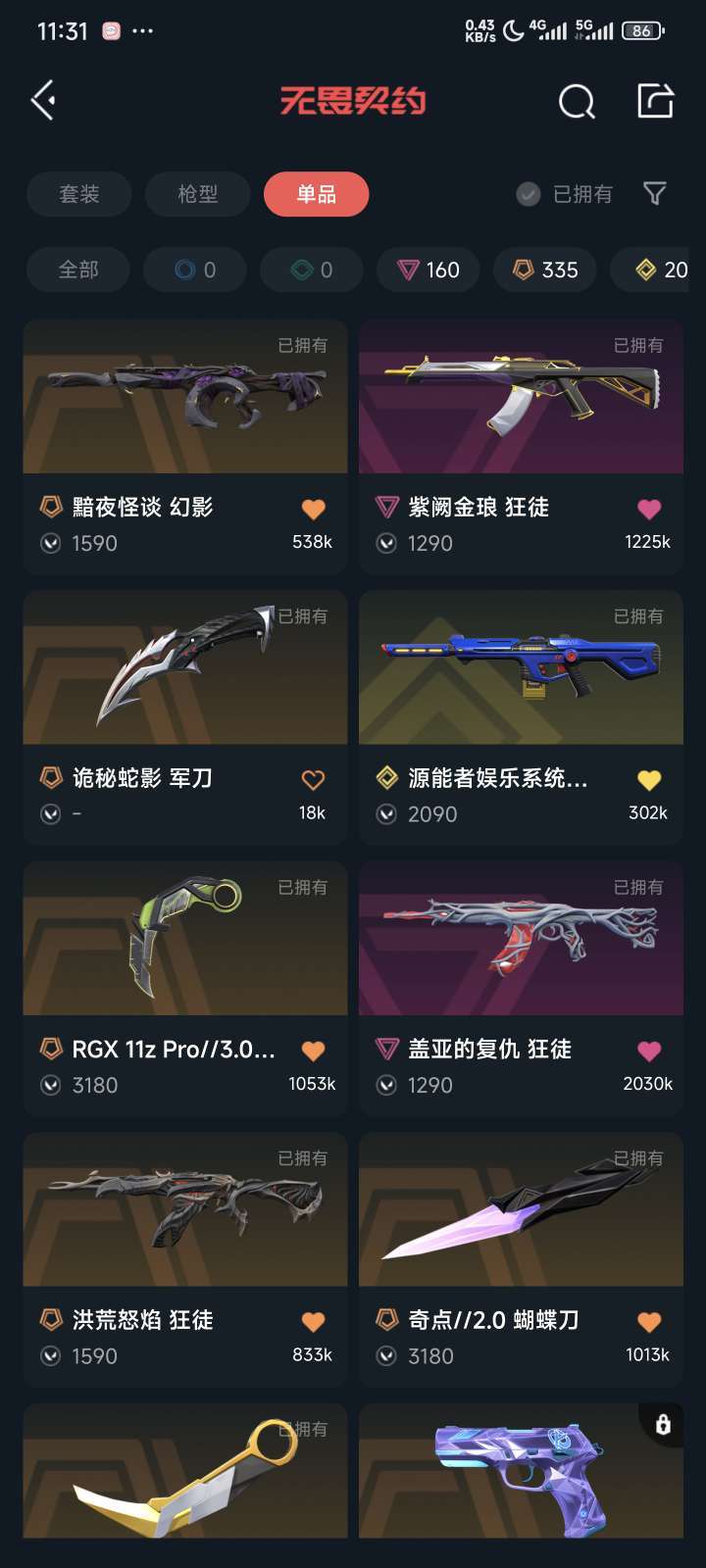Image resolution: width=706 pixels, height=1568 pixels.
Task: Select the 单品 tab
Action: 316,194
